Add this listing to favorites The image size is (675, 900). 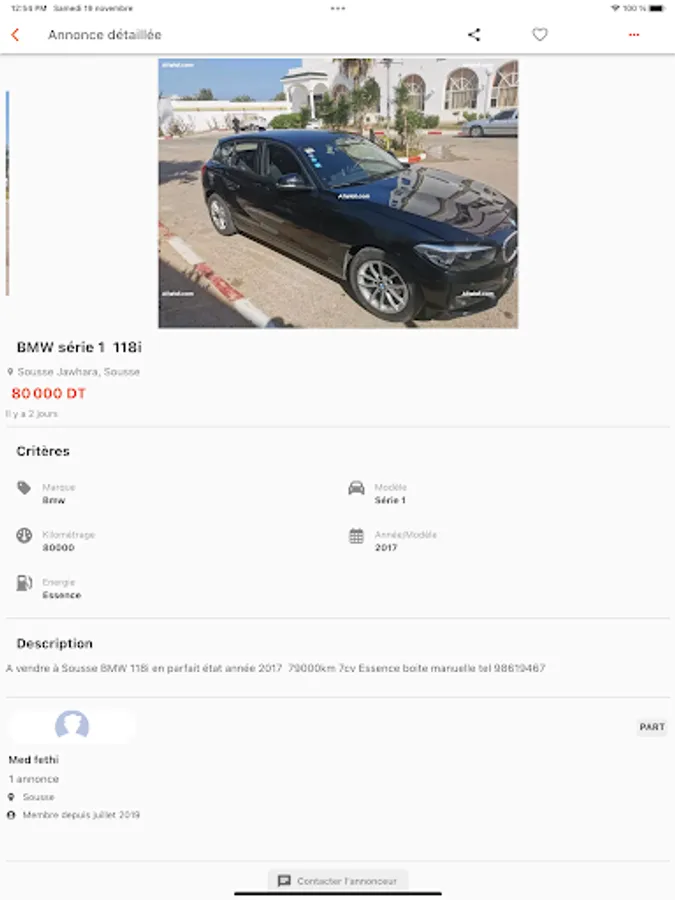coord(540,35)
